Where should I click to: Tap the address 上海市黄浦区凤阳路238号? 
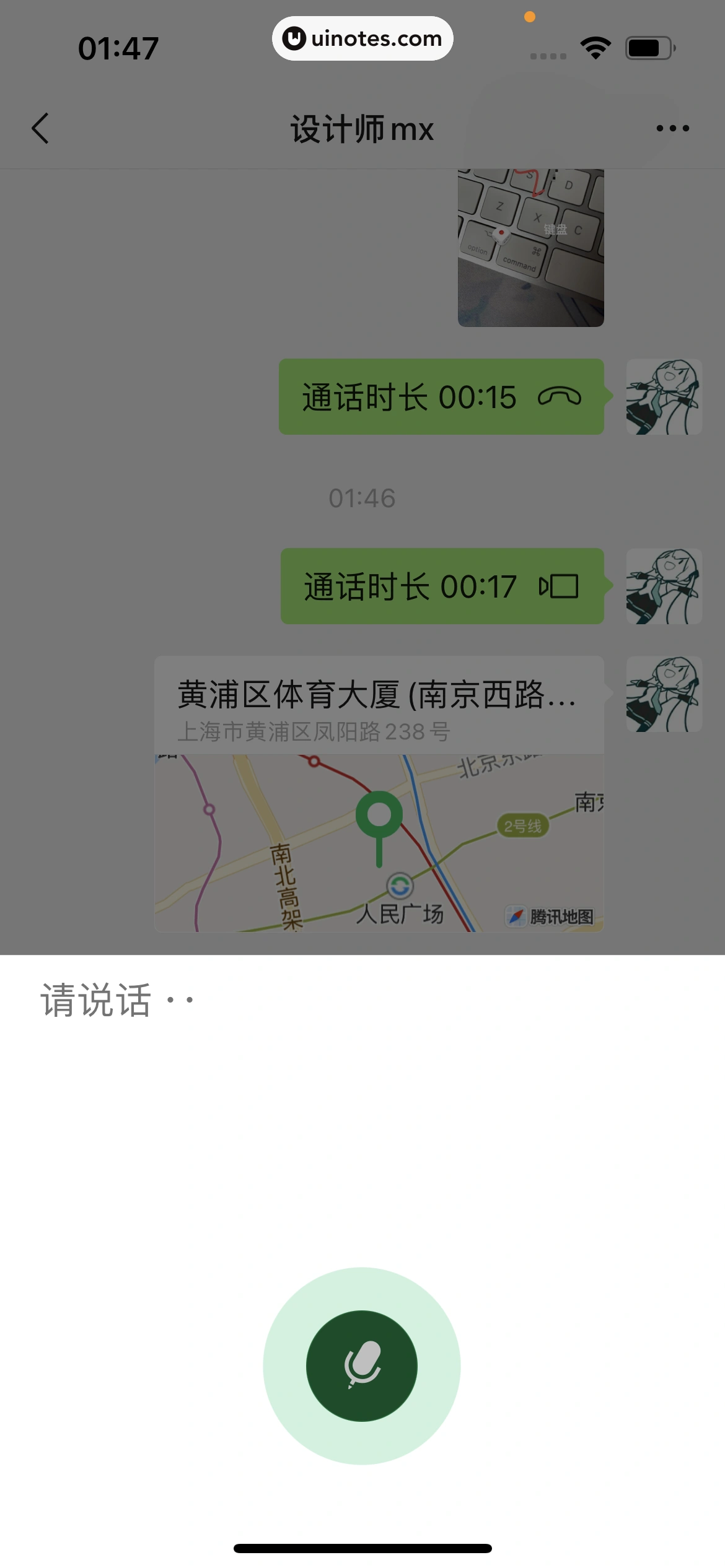(x=315, y=731)
